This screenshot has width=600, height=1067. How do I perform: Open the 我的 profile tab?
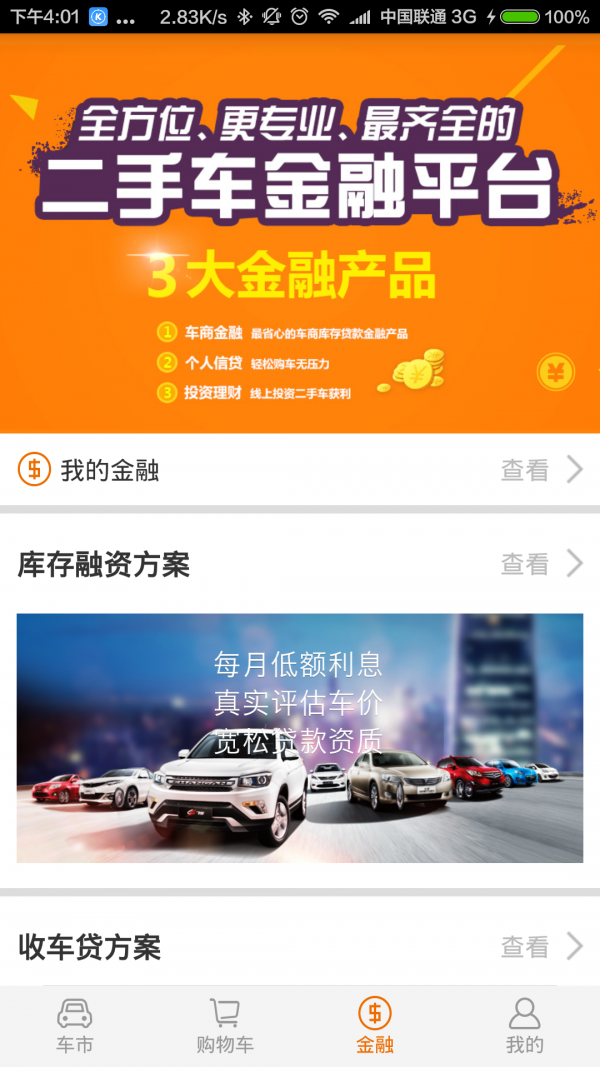(x=524, y=1026)
